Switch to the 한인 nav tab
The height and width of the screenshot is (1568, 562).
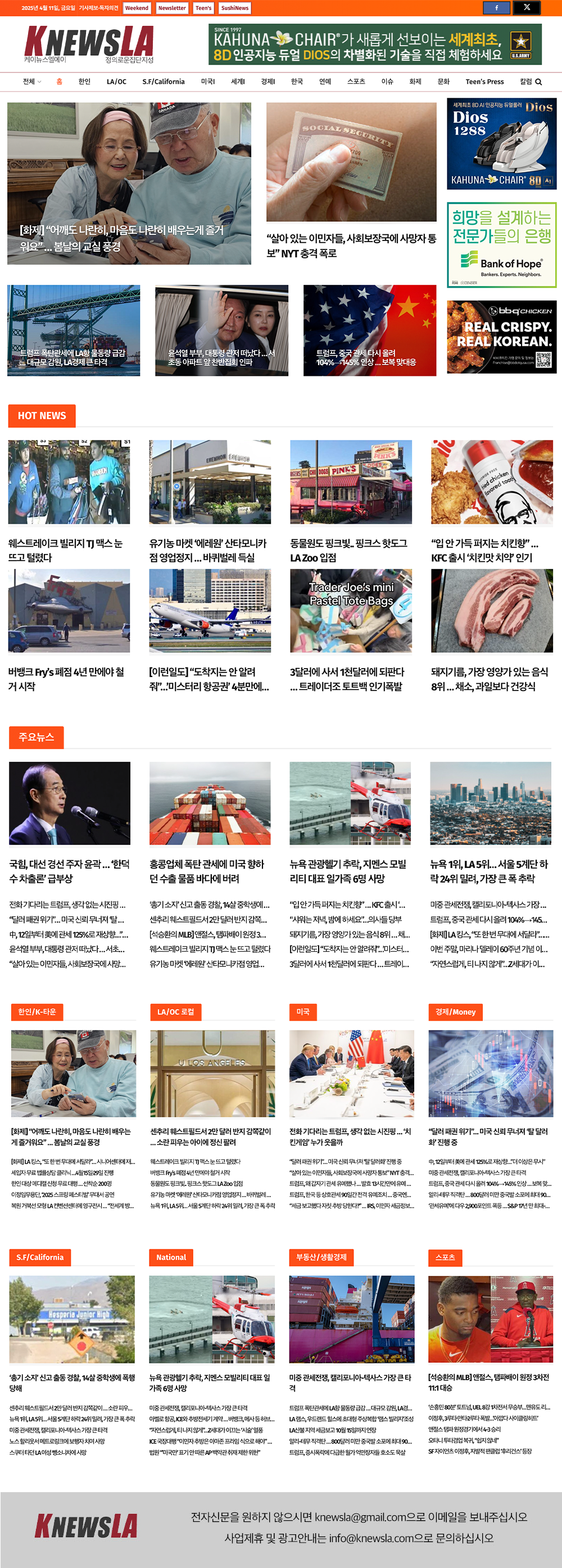tap(84, 81)
